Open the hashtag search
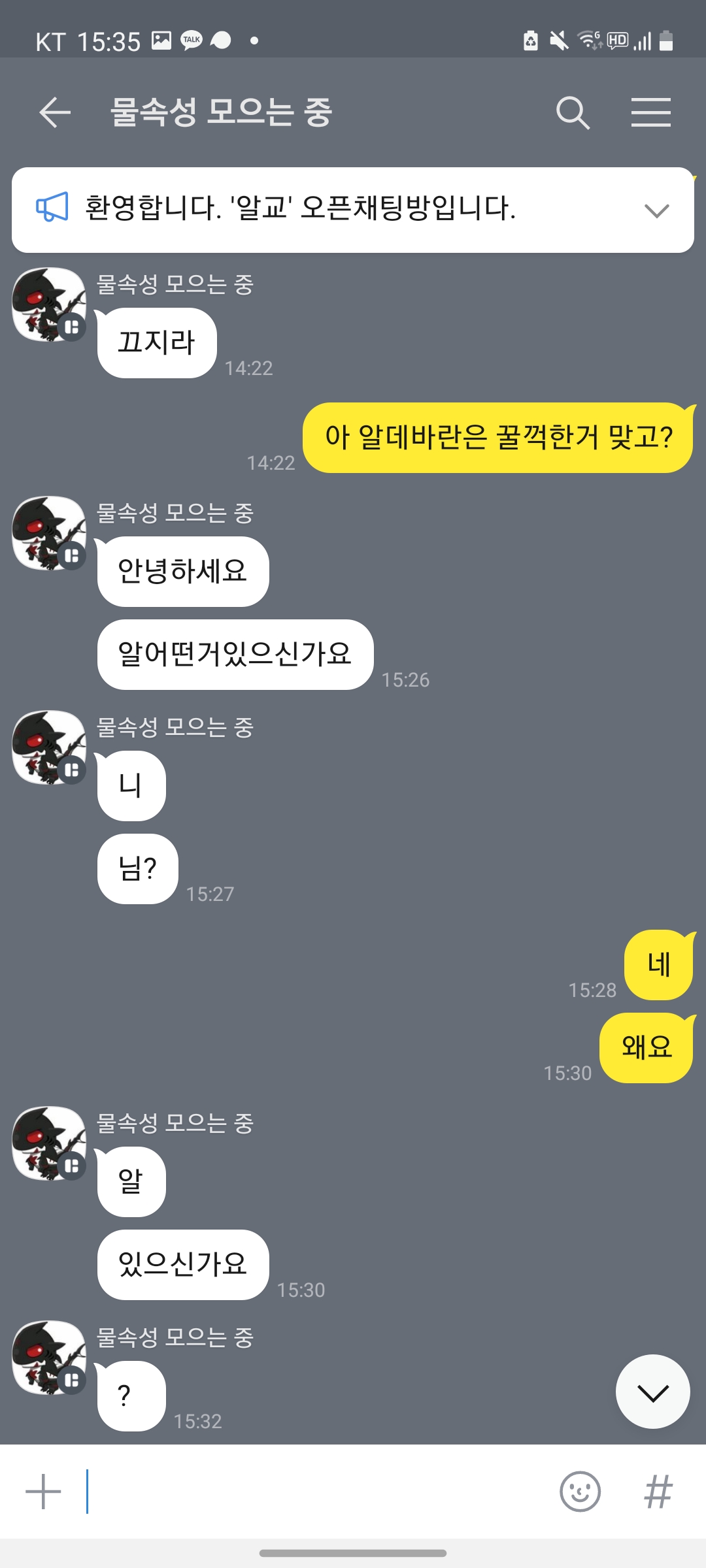Screen dimensions: 706x1568 [658, 1492]
